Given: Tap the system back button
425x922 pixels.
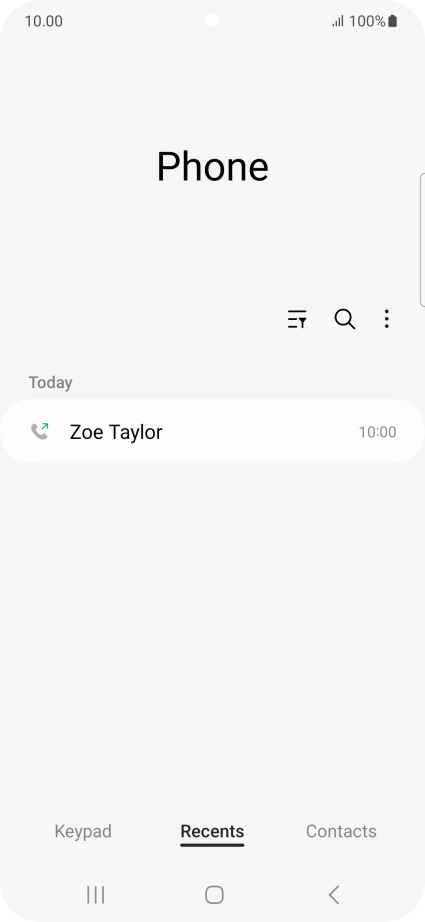Looking at the screenshot, I should pyautogui.click(x=334, y=895).
